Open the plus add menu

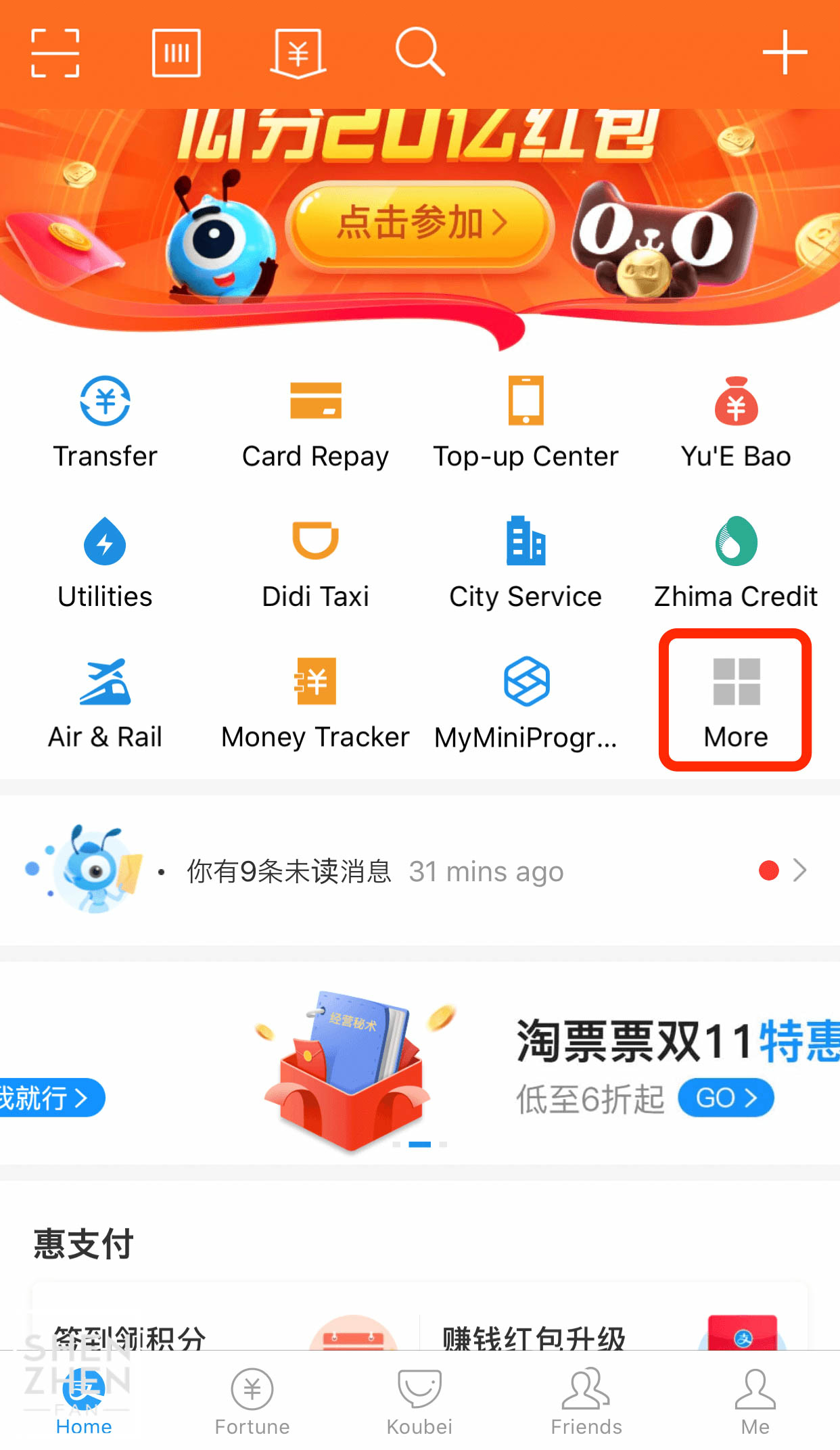coord(785,52)
